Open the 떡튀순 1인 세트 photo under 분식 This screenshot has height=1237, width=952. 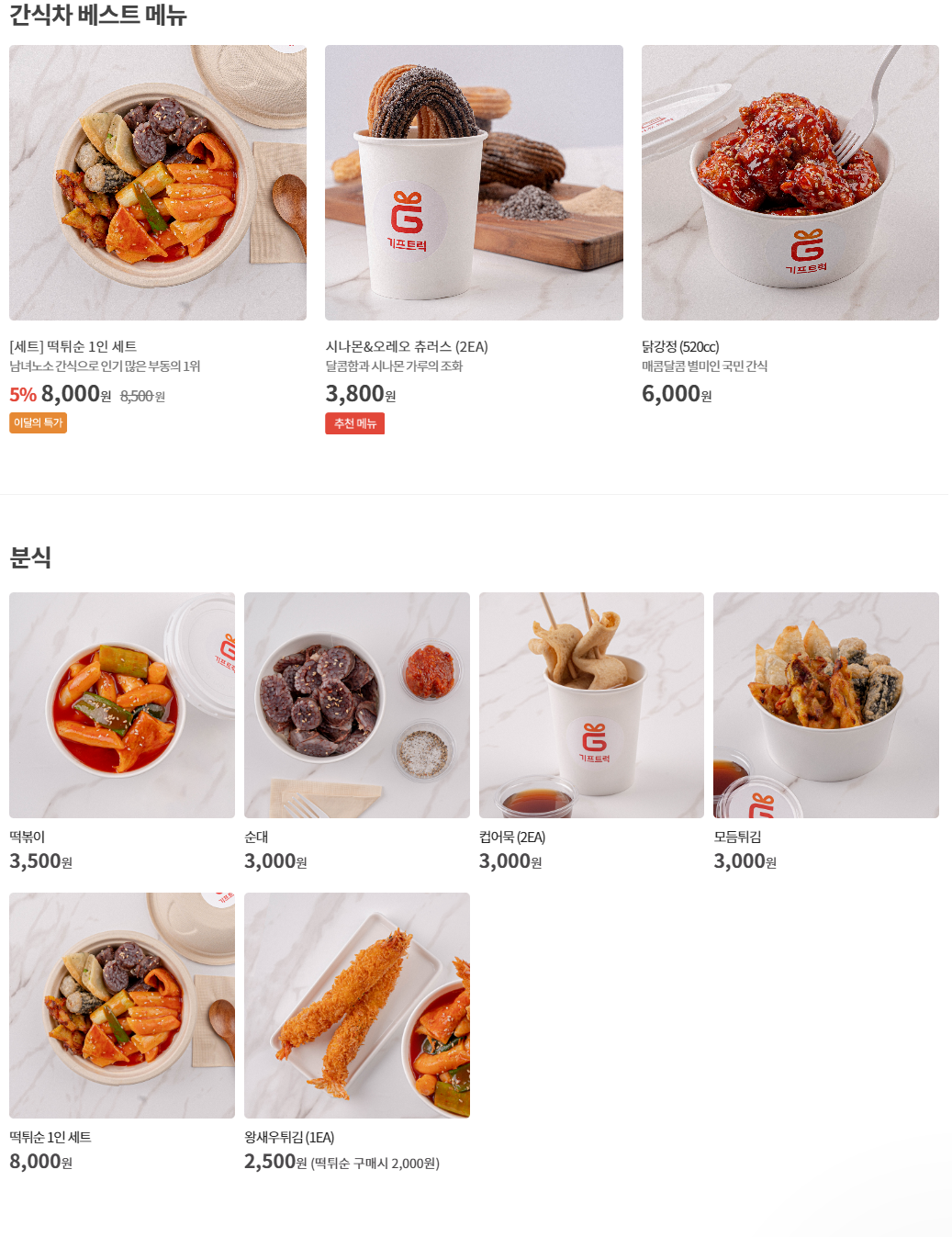tap(121, 1005)
